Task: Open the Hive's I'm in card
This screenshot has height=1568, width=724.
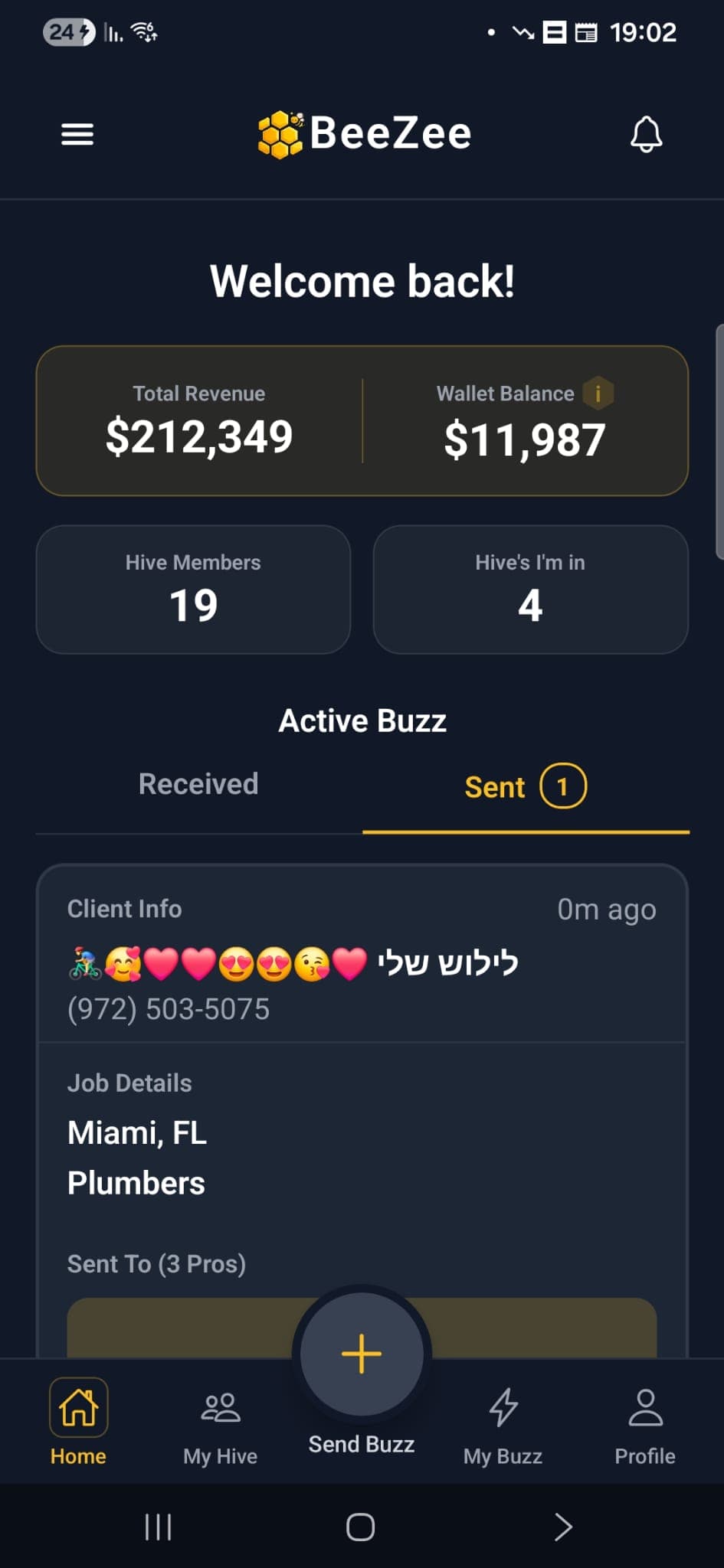Action: [x=530, y=589]
